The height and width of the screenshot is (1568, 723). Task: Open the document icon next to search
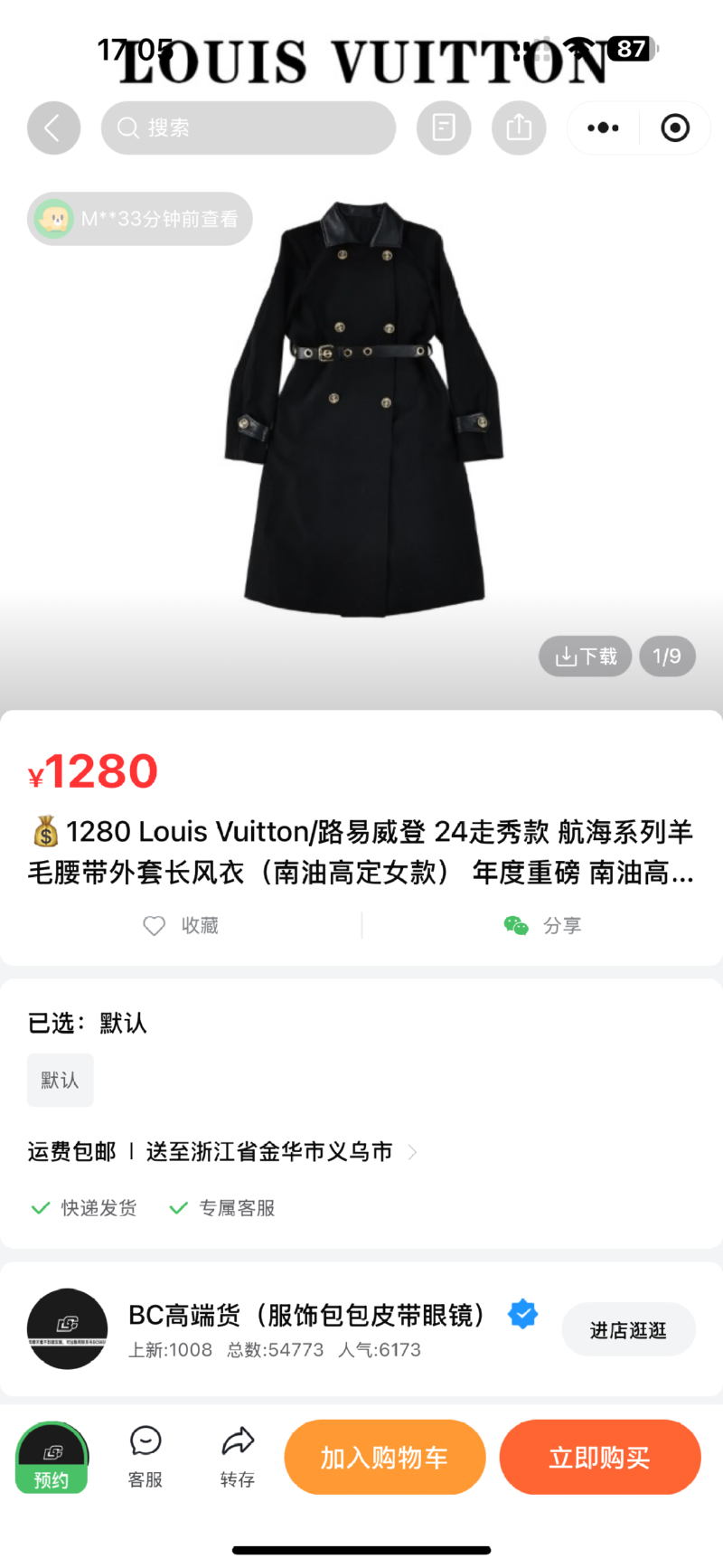444,128
